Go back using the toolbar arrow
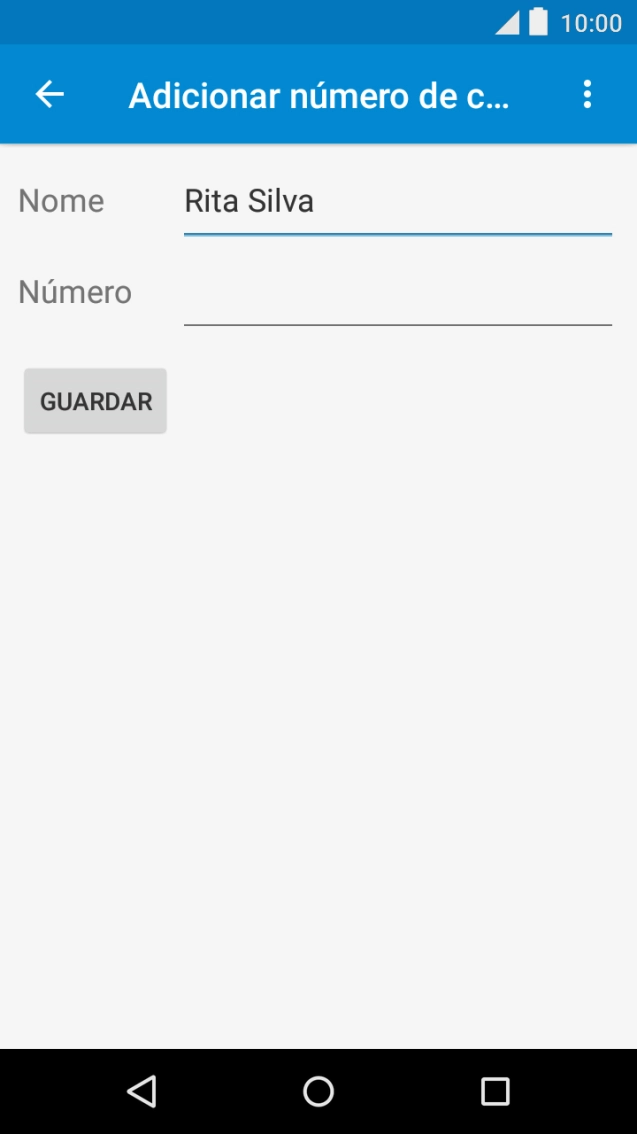This screenshot has width=637, height=1134. pyautogui.click(x=49, y=94)
